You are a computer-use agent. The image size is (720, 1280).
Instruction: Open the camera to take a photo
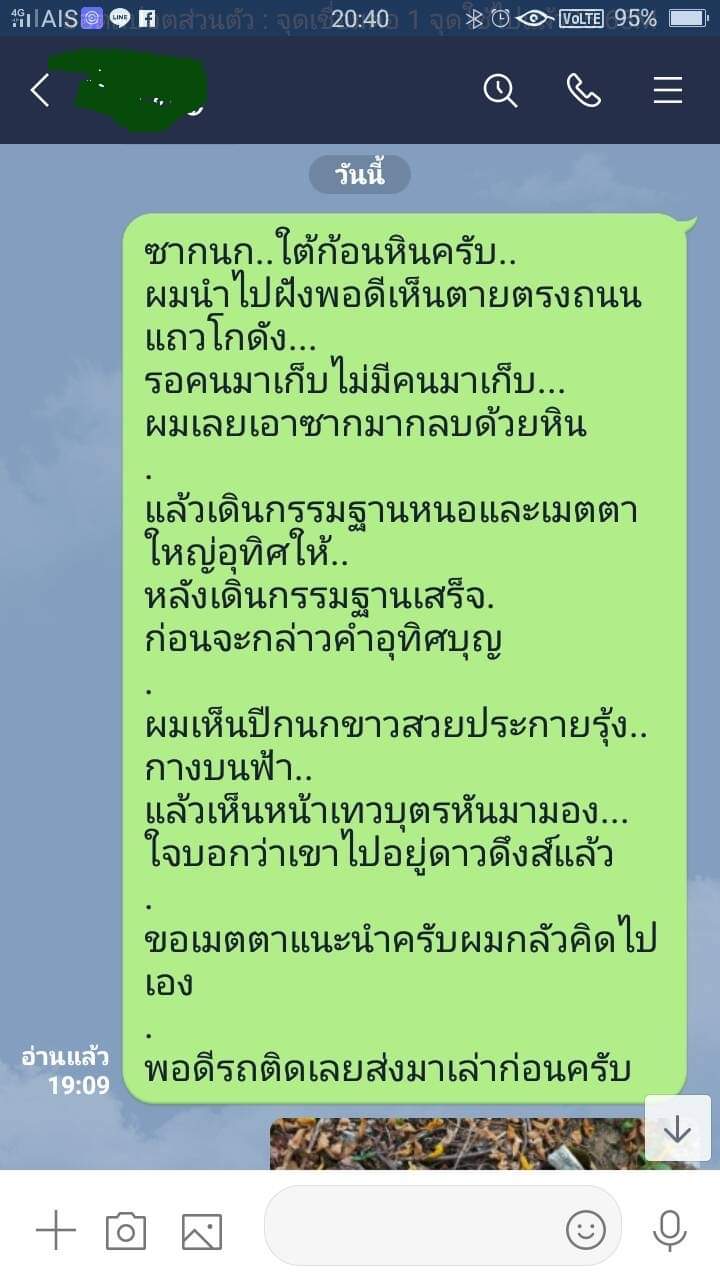point(126,1231)
